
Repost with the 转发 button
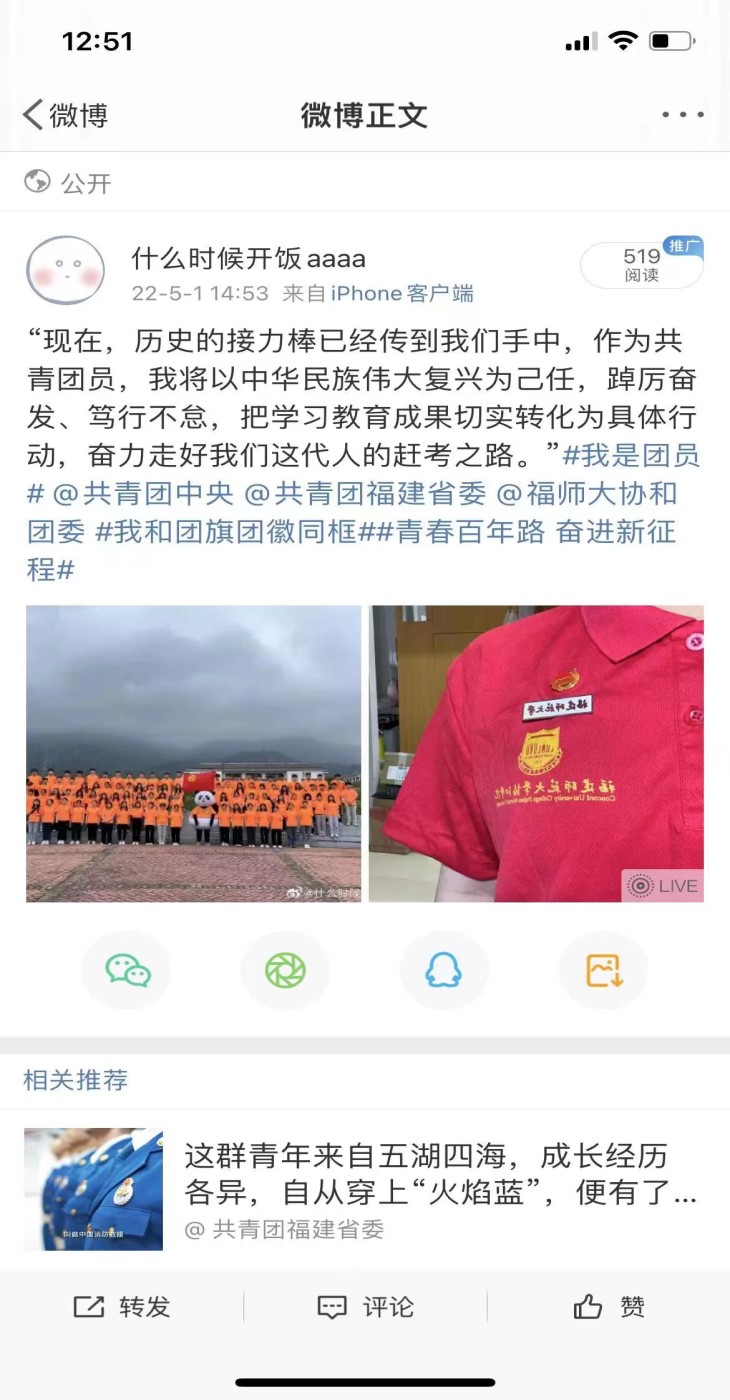pos(122,1307)
